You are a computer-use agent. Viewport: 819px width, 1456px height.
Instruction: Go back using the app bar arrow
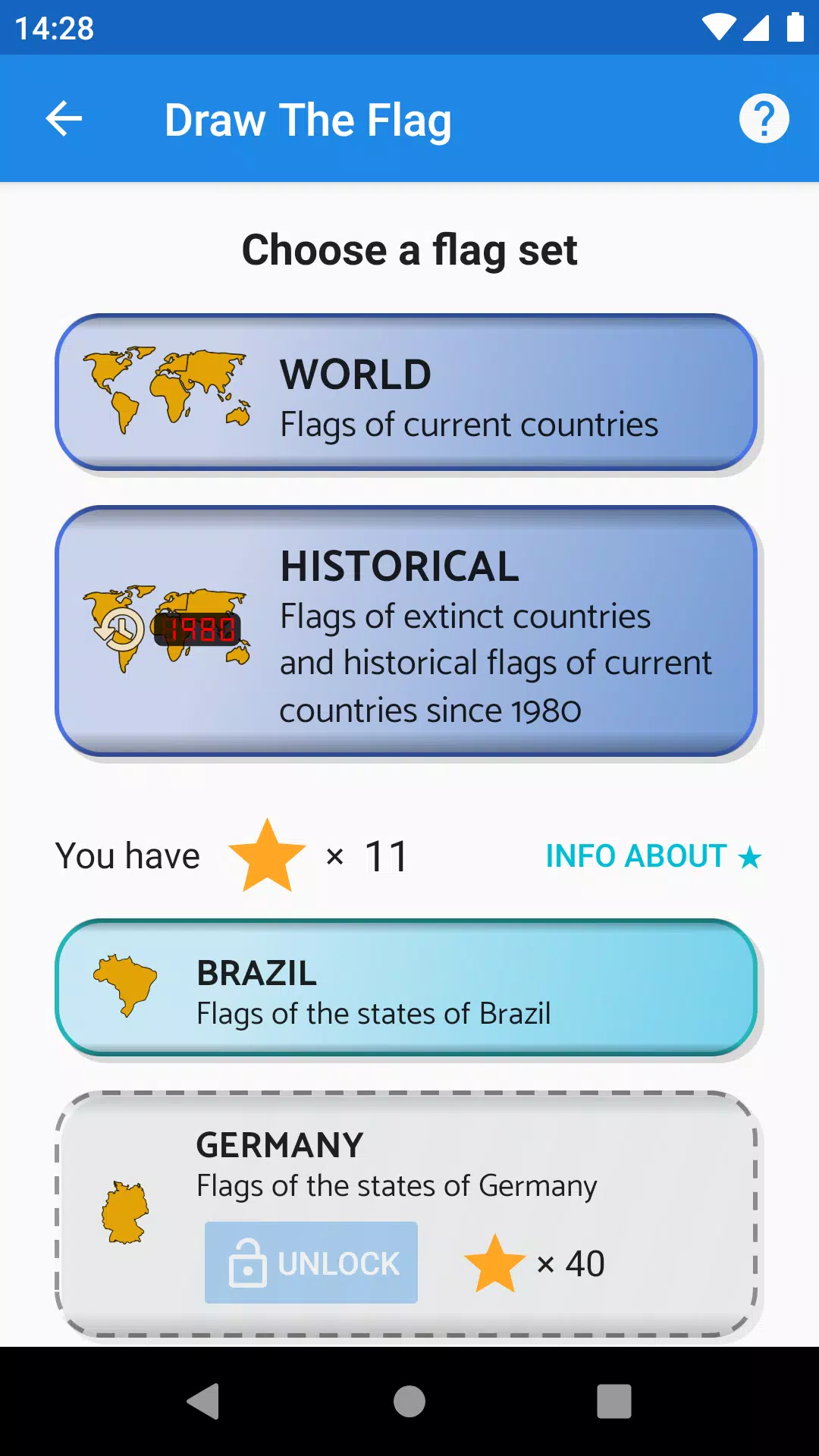click(x=64, y=119)
